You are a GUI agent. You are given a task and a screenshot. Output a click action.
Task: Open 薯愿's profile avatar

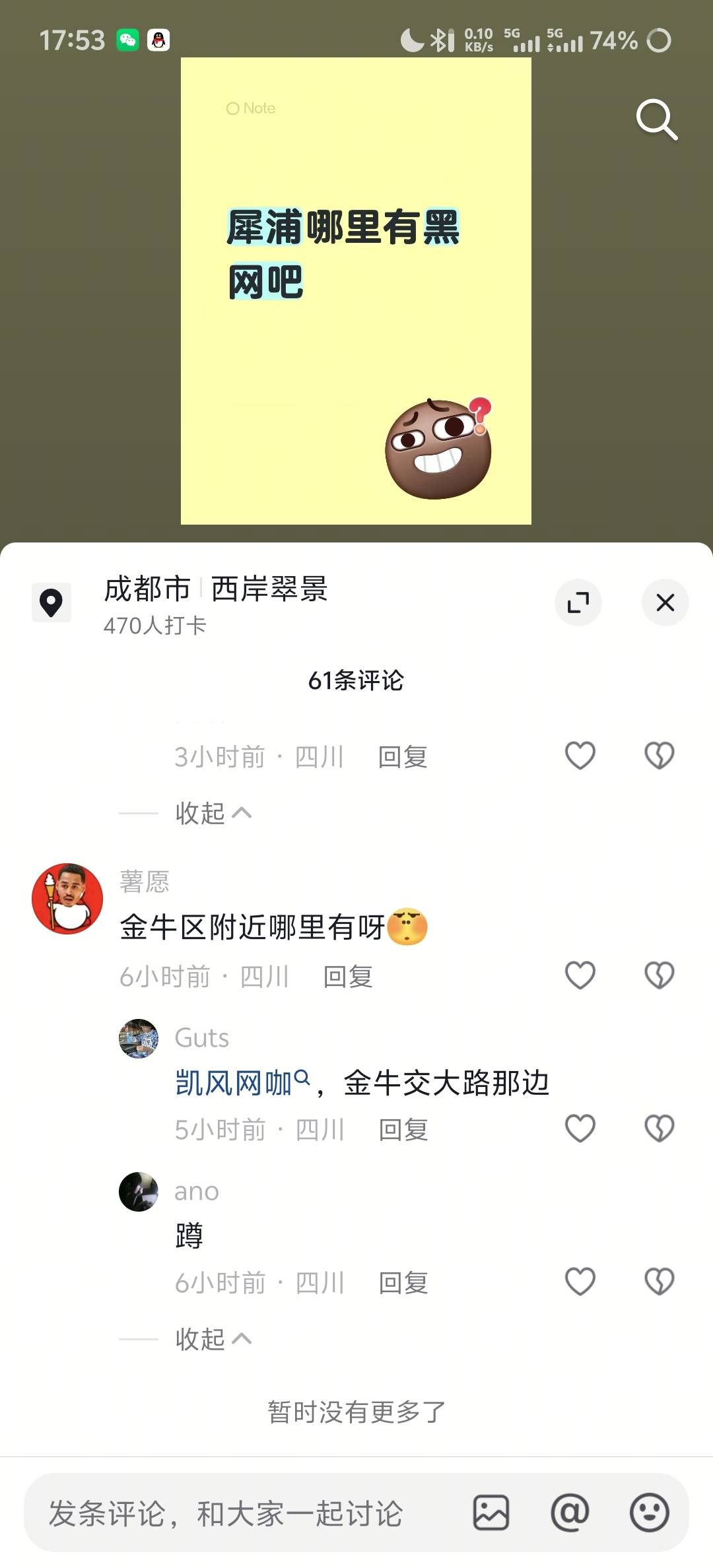click(x=67, y=899)
